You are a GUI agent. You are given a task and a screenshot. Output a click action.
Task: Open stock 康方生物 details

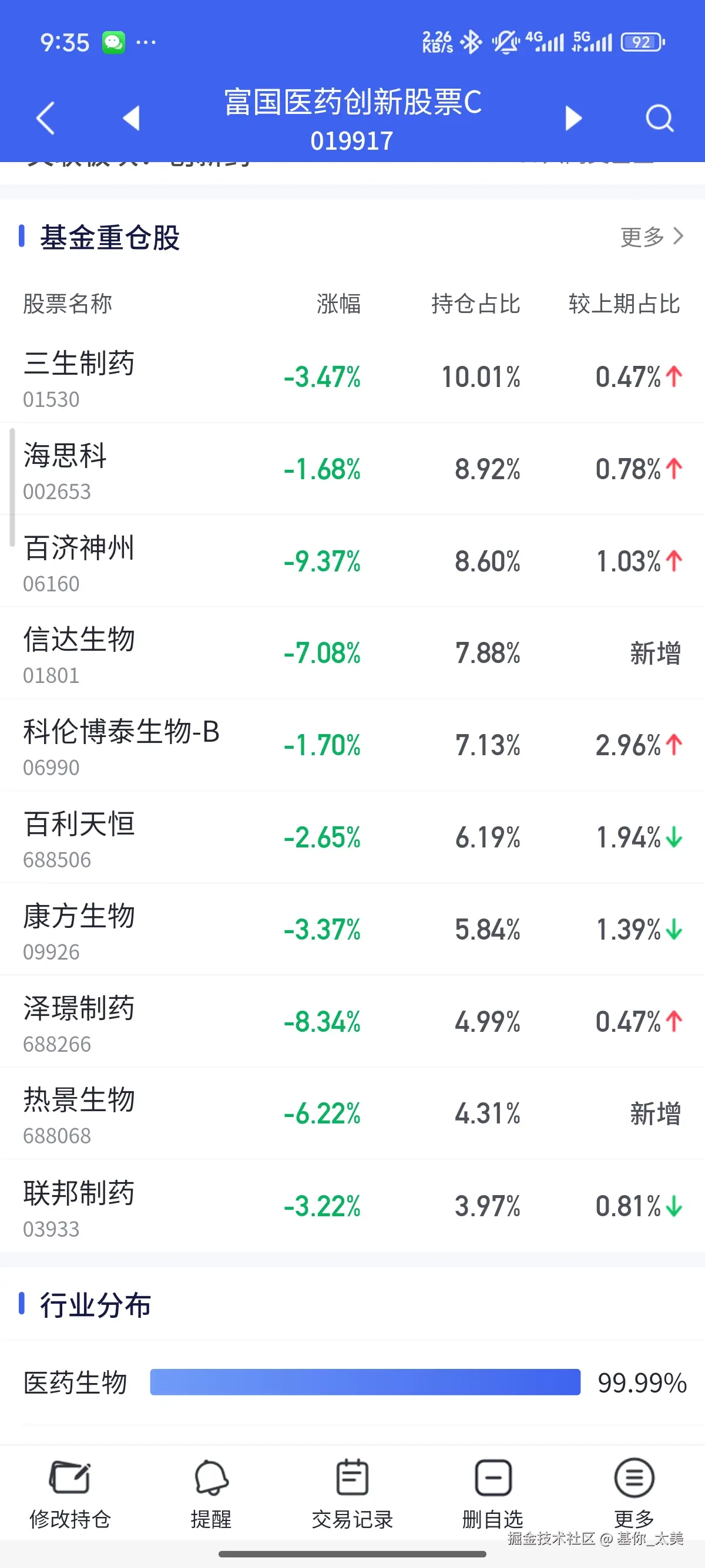[79, 918]
